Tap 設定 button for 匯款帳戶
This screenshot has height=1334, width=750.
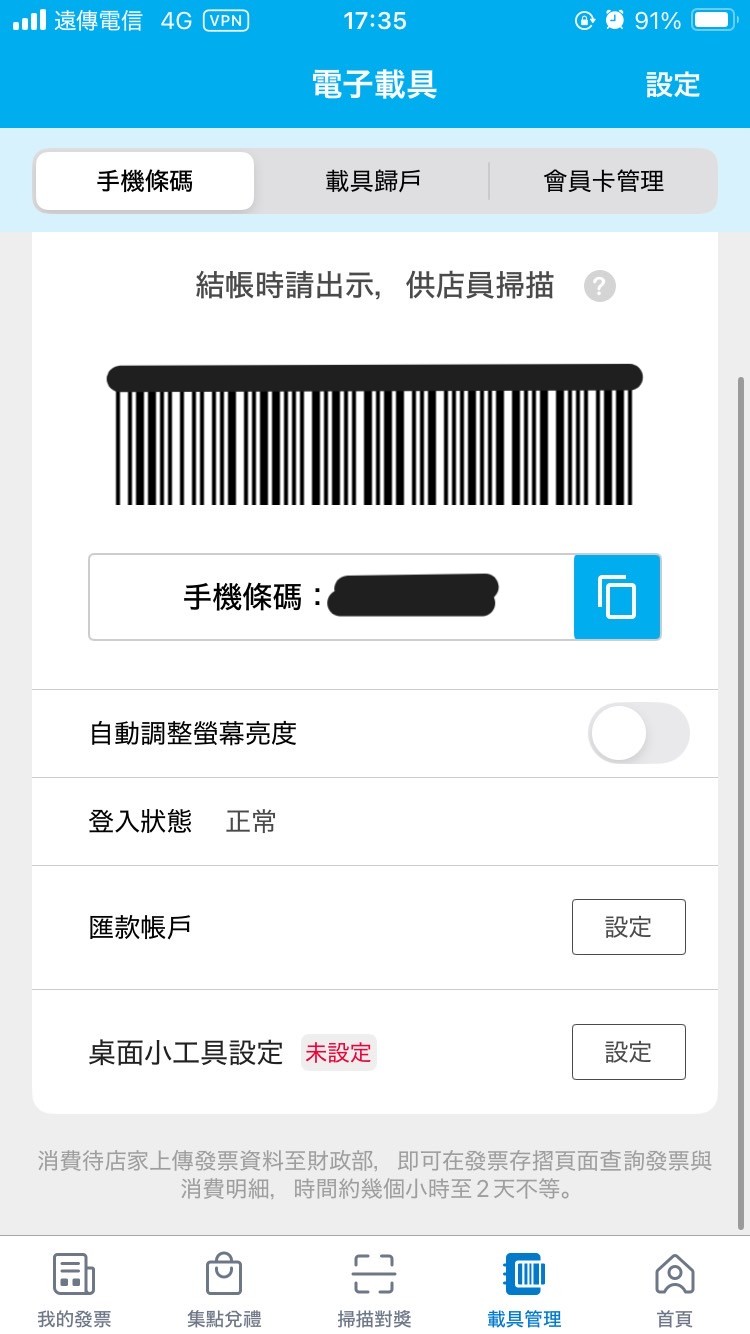point(628,927)
